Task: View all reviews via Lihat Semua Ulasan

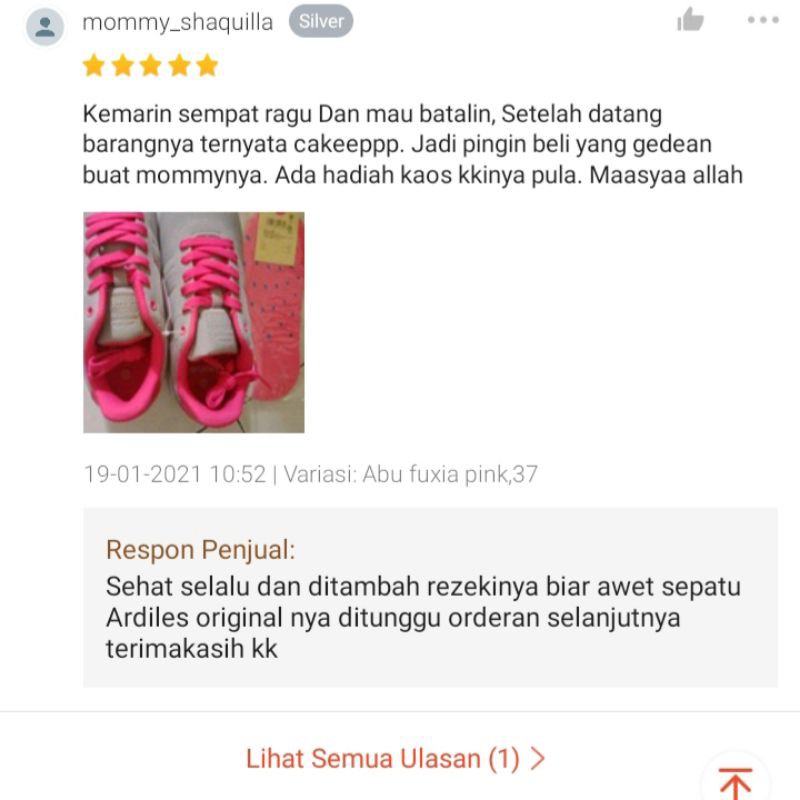Action: coord(396,759)
